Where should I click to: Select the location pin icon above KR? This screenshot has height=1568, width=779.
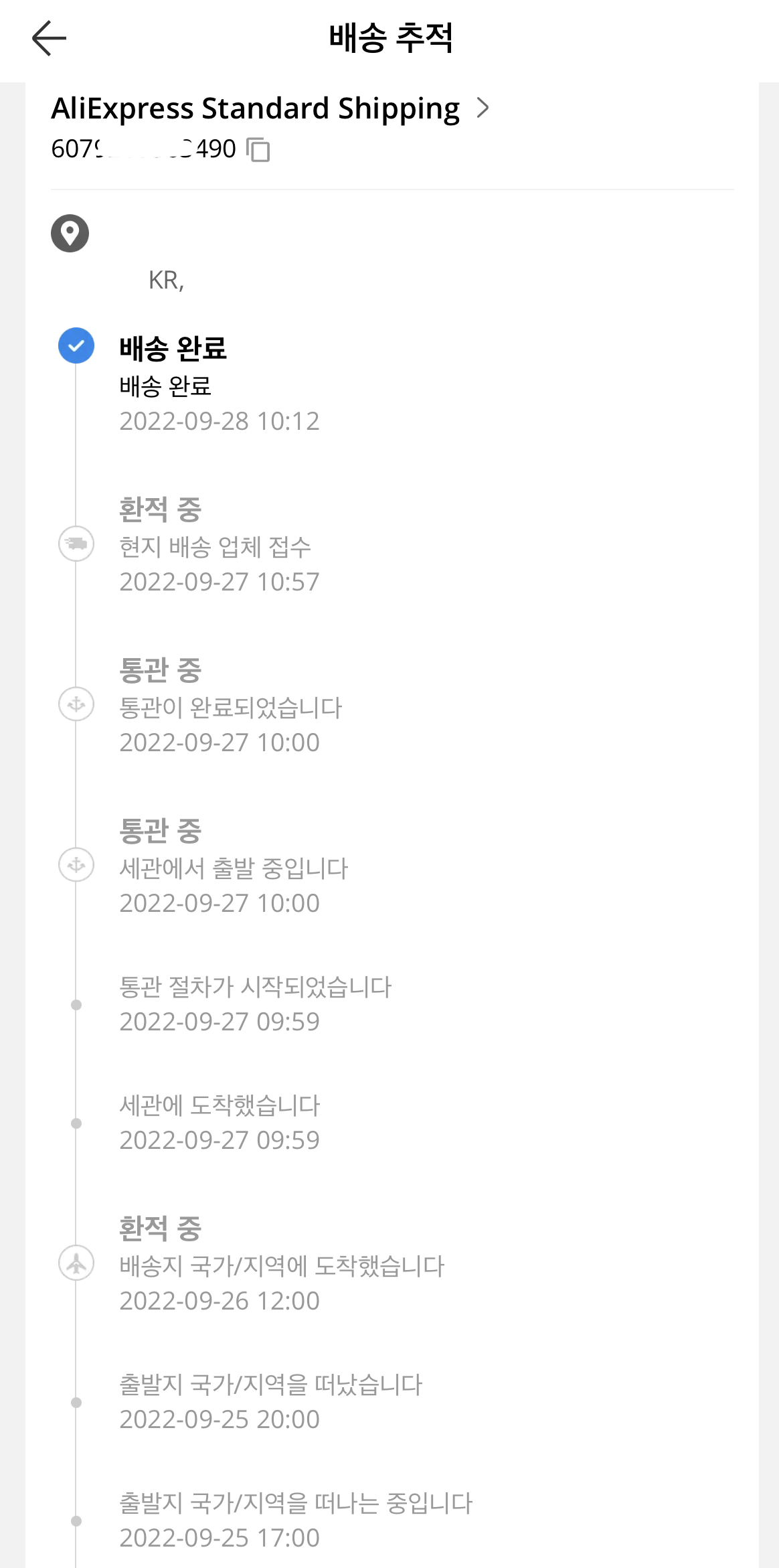point(70,234)
